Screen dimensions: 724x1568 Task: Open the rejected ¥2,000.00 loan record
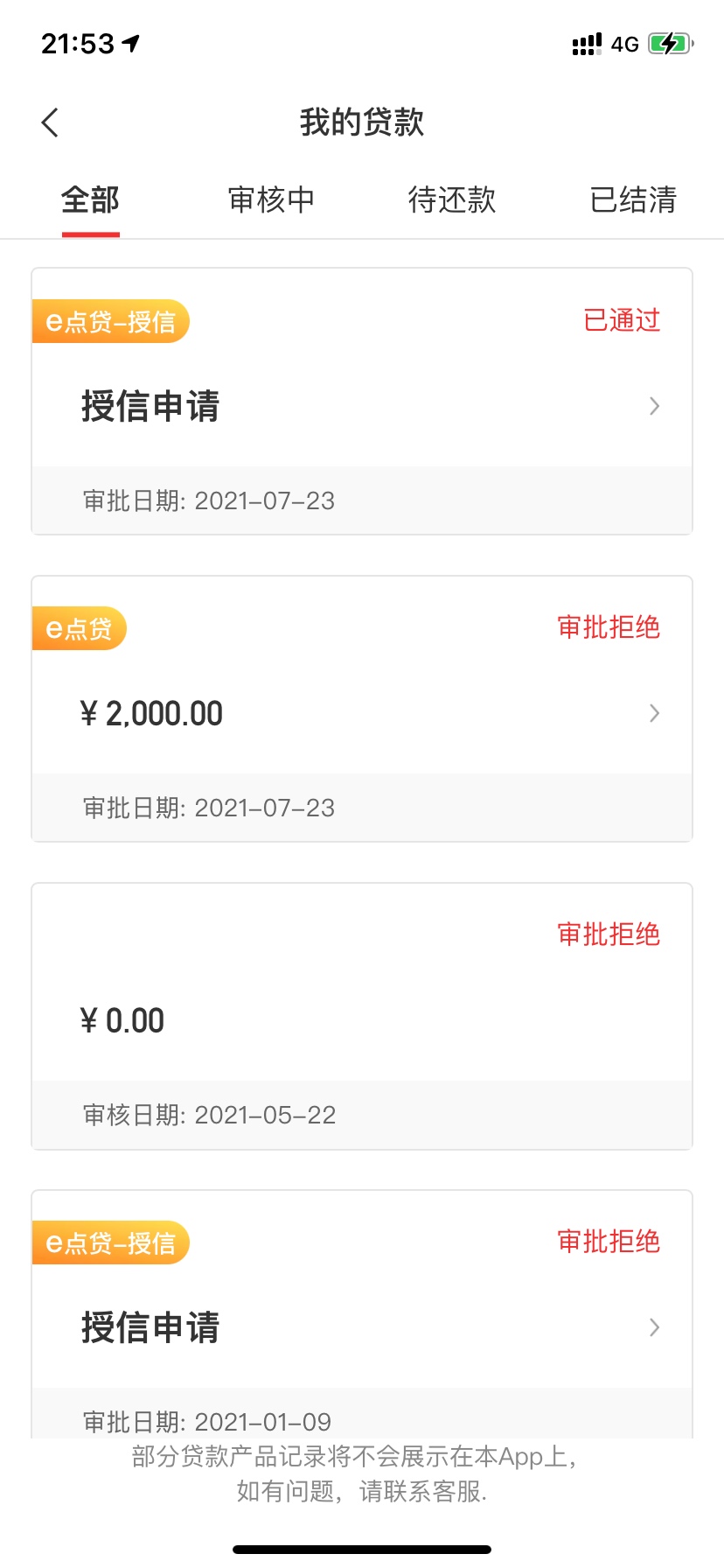pyautogui.click(x=362, y=709)
